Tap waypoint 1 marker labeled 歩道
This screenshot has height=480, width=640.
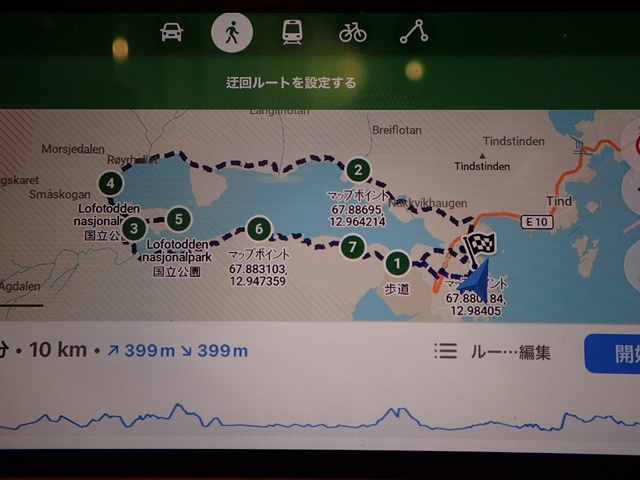click(x=397, y=263)
